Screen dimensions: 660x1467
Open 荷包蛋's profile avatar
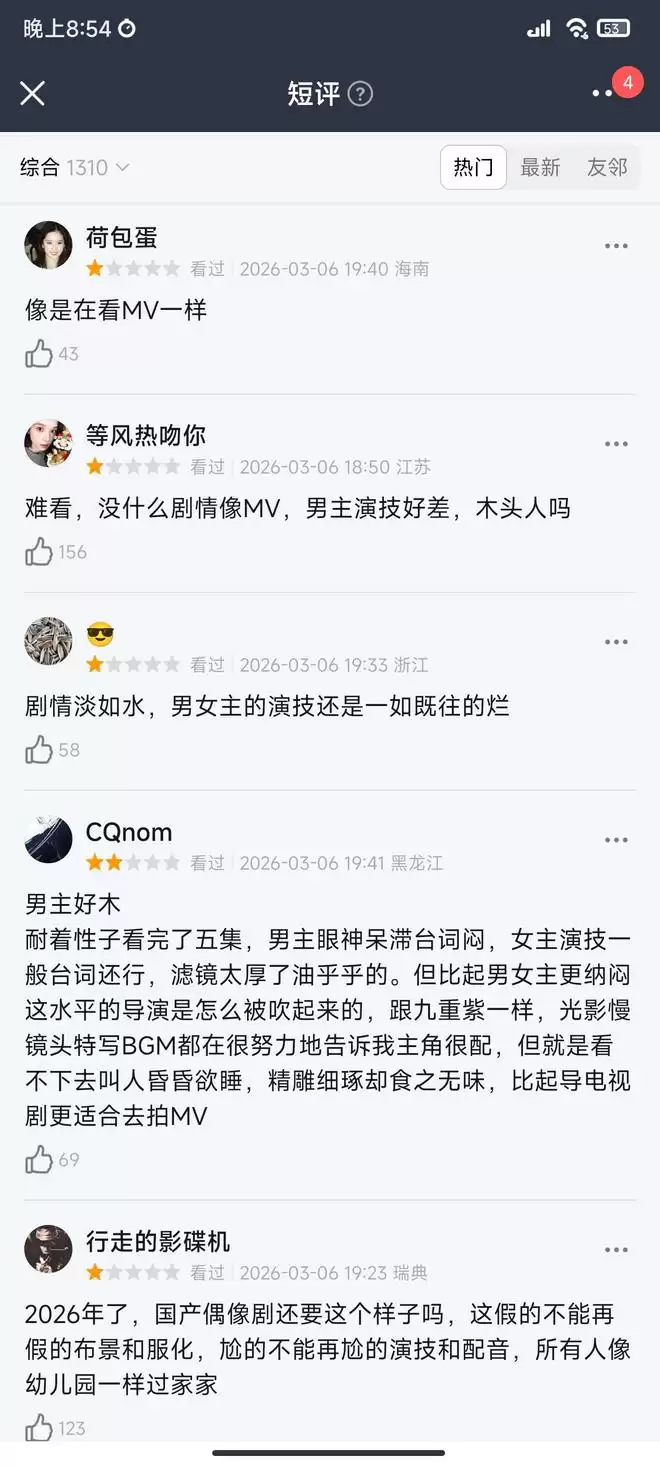[x=48, y=245]
